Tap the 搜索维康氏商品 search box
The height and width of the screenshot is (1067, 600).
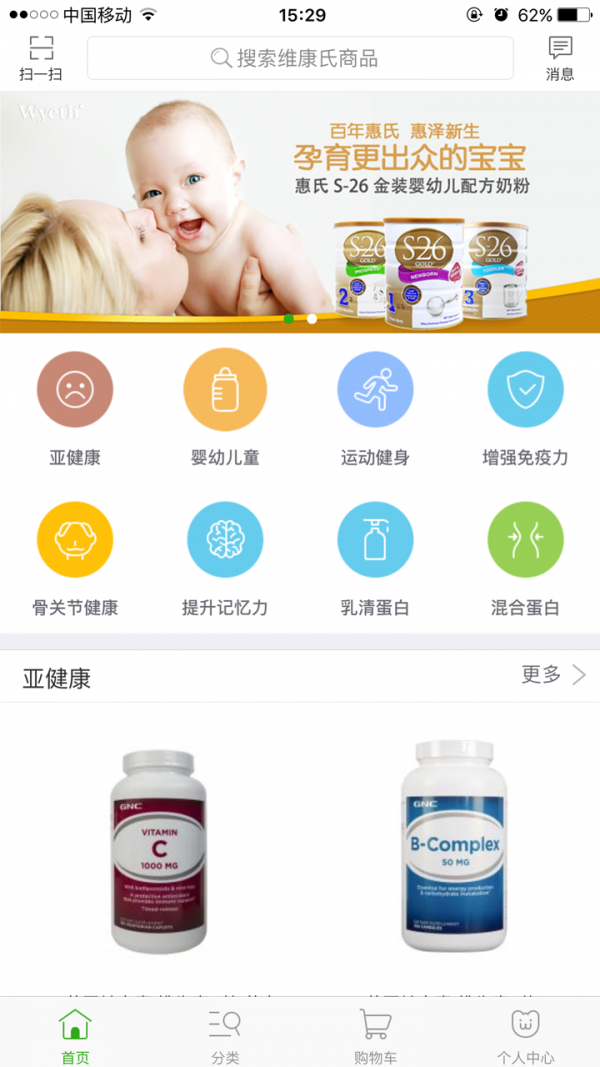(x=300, y=58)
